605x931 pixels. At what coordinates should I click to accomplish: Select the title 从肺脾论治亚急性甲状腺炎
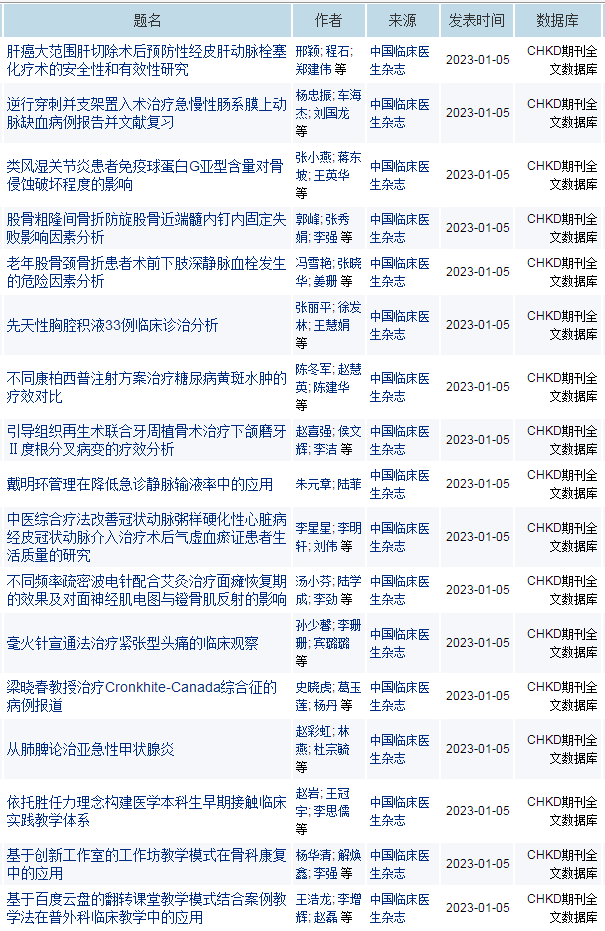pyautogui.click(x=91, y=749)
